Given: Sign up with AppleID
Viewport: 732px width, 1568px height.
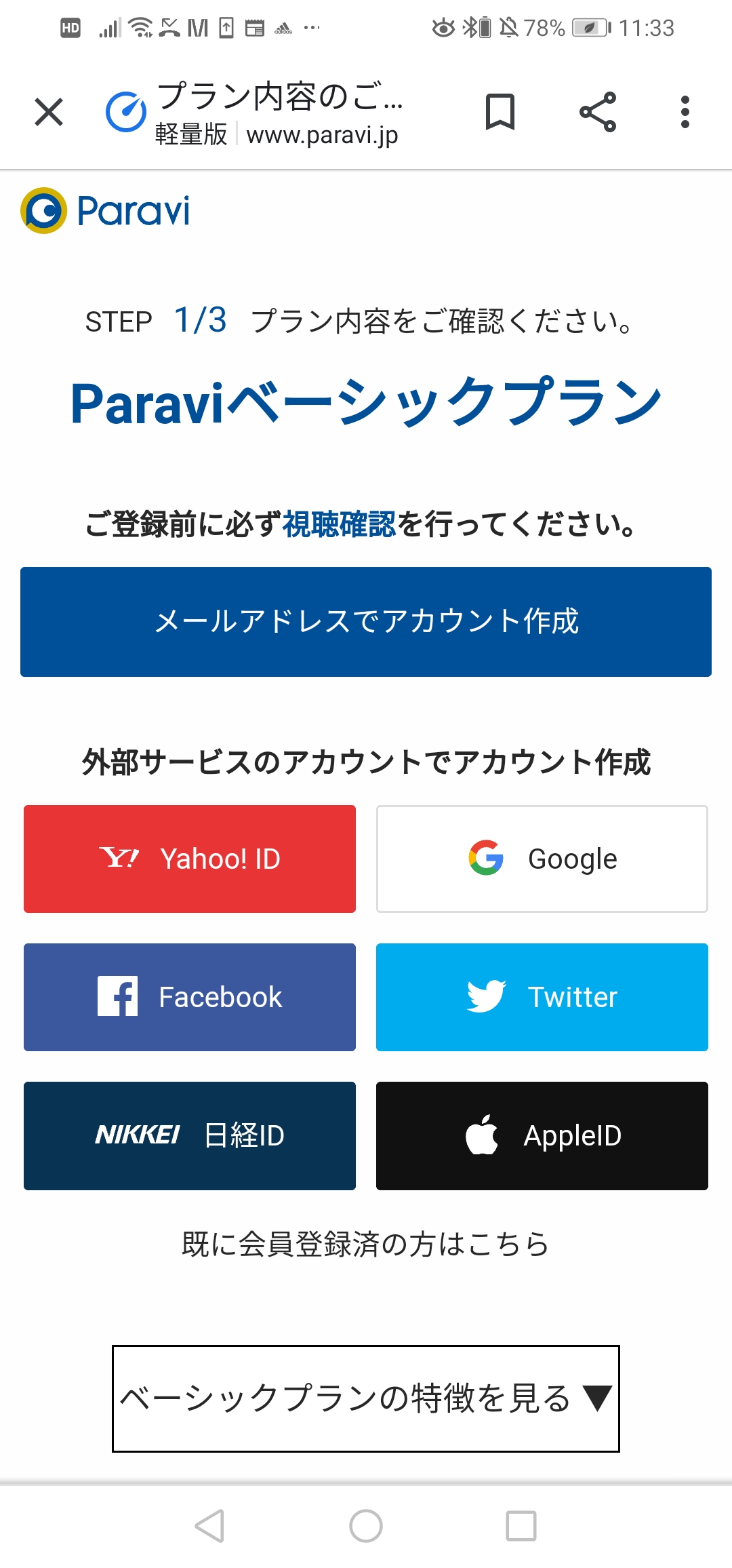Looking at the screenshot, I should [542, 1136].
